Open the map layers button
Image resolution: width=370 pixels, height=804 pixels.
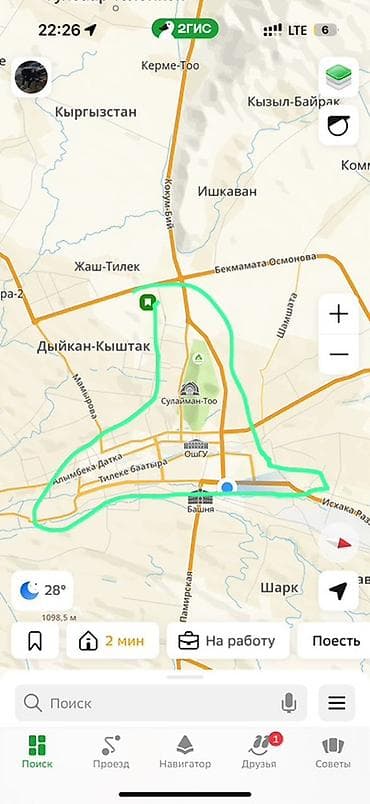(x=338, y=77)
